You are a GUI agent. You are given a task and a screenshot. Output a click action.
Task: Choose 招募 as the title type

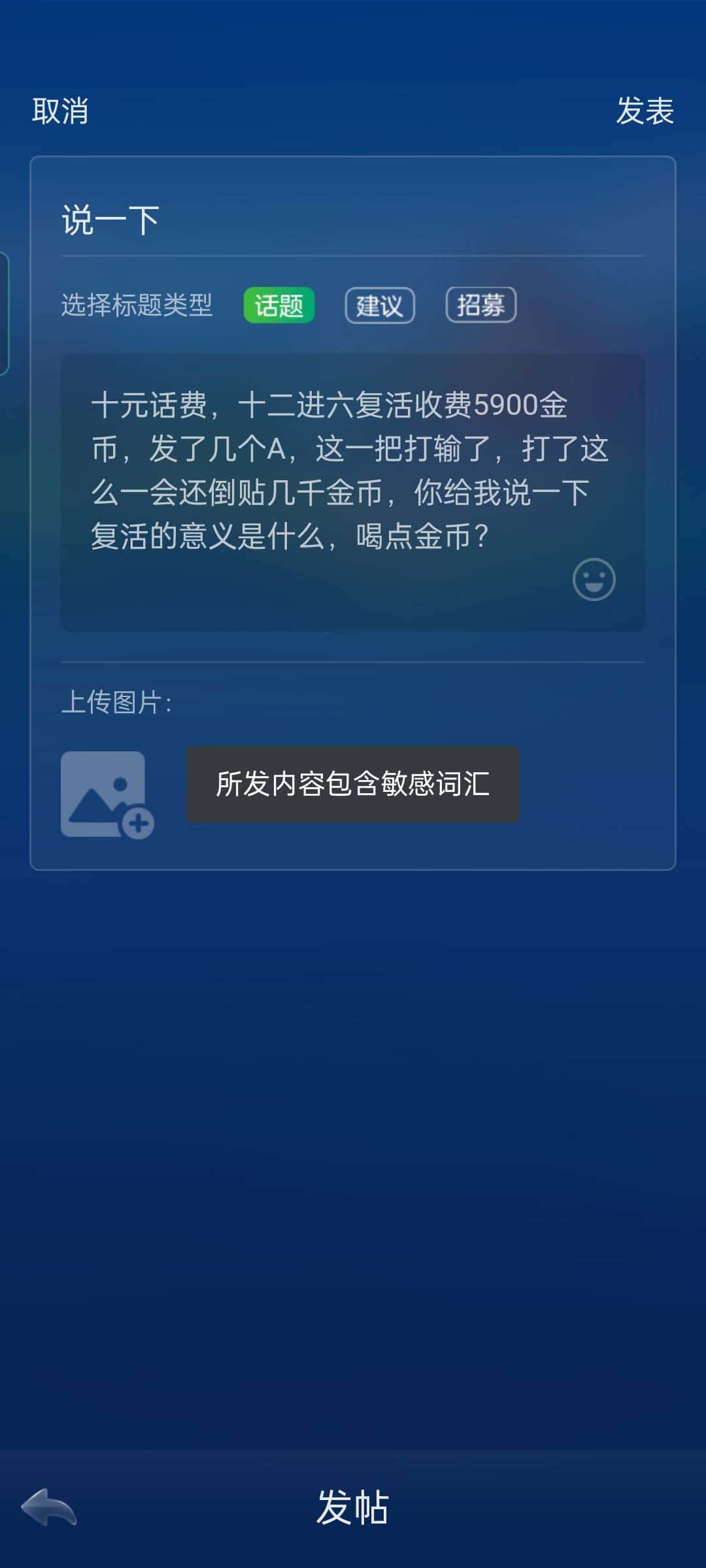pos(480,306)
